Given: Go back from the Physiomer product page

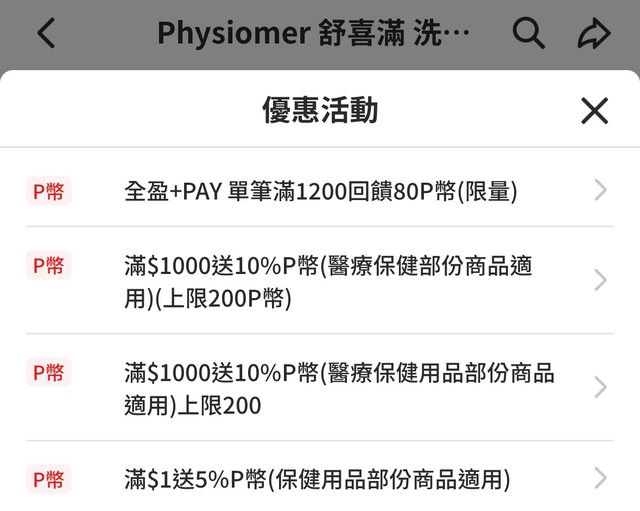Looking at the screenshot, I should click(x=46, y=34).
